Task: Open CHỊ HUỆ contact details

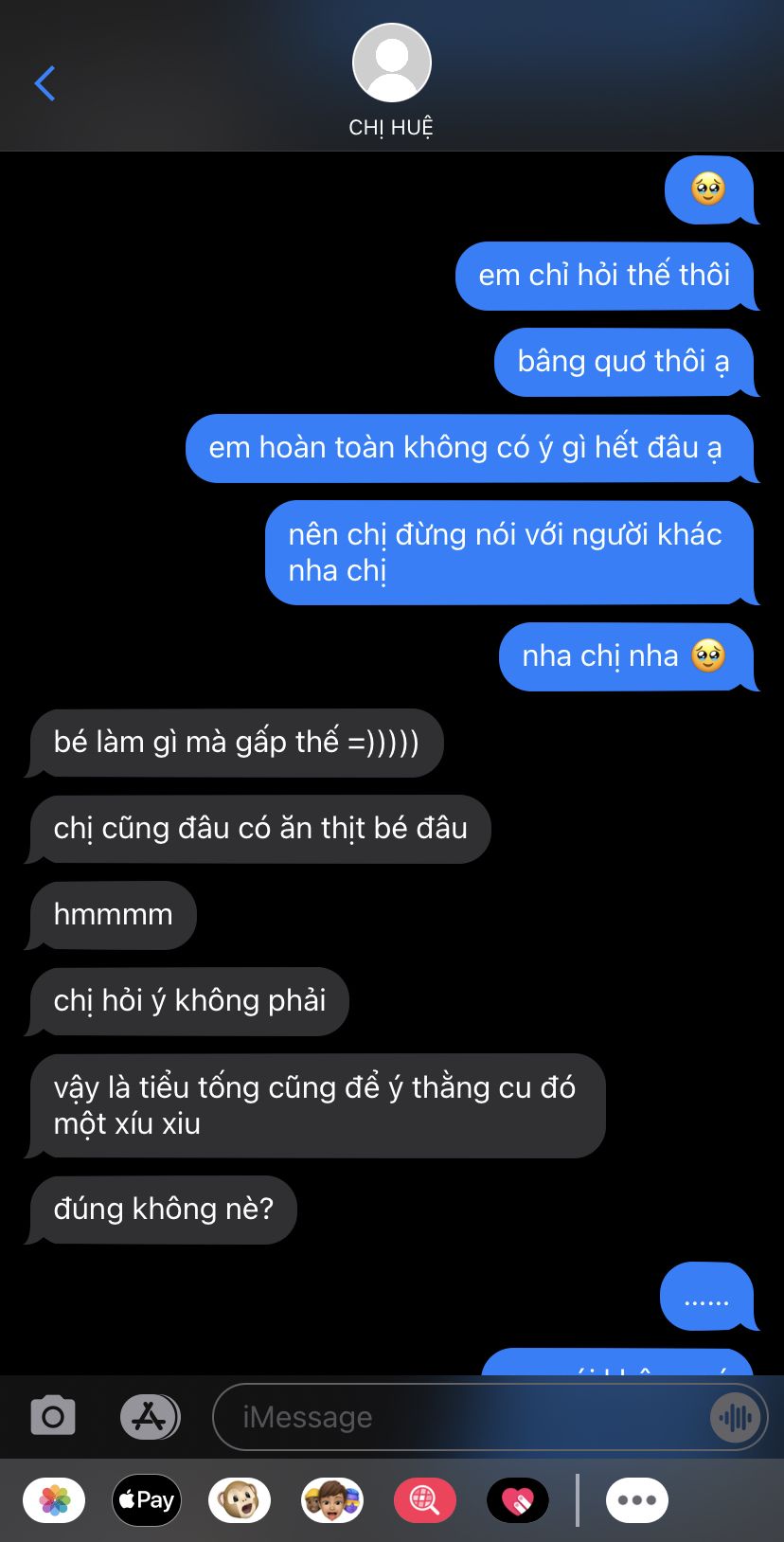Action: click(x=391, y=81)
